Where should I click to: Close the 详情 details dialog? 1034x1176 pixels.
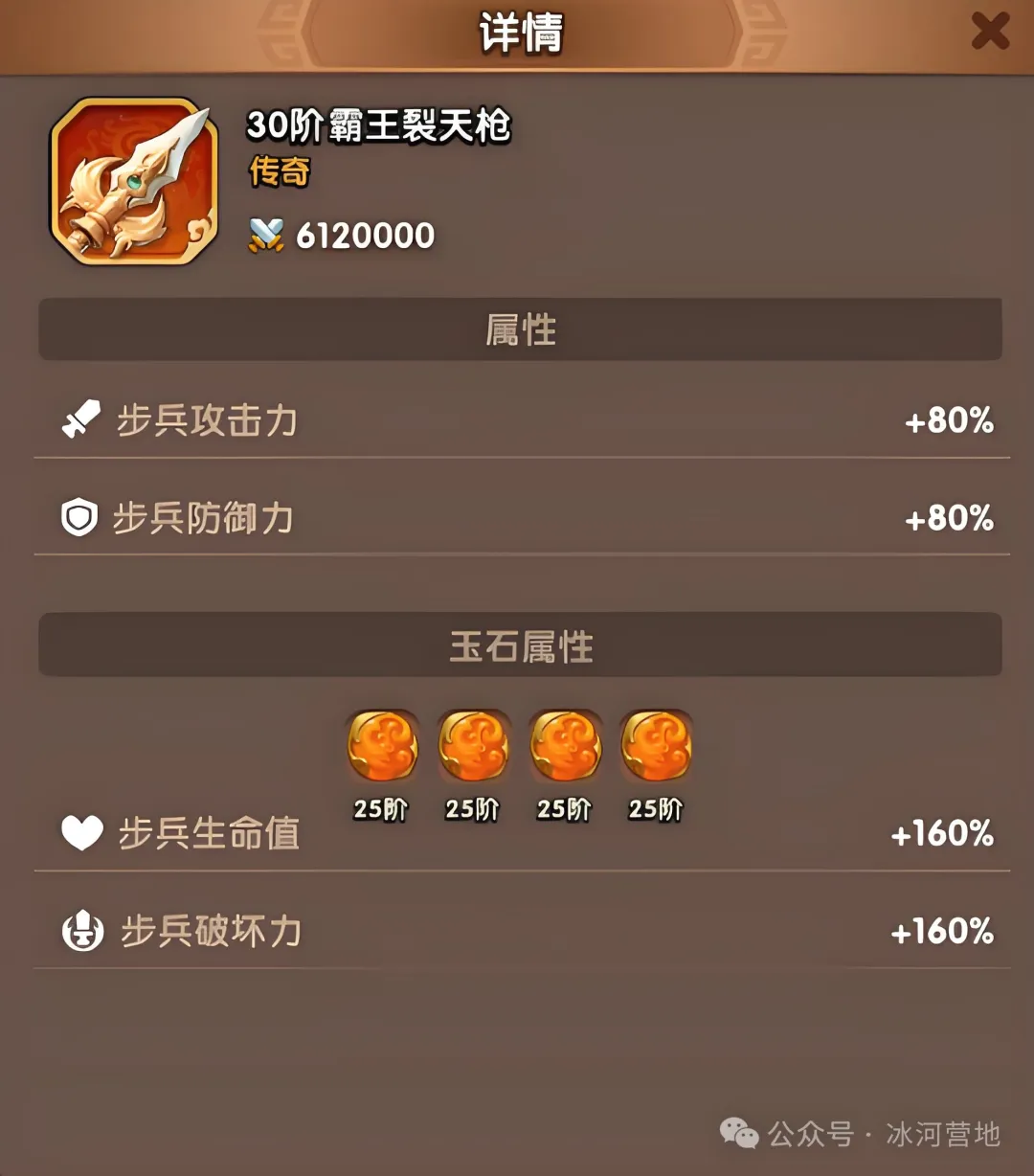990,32
